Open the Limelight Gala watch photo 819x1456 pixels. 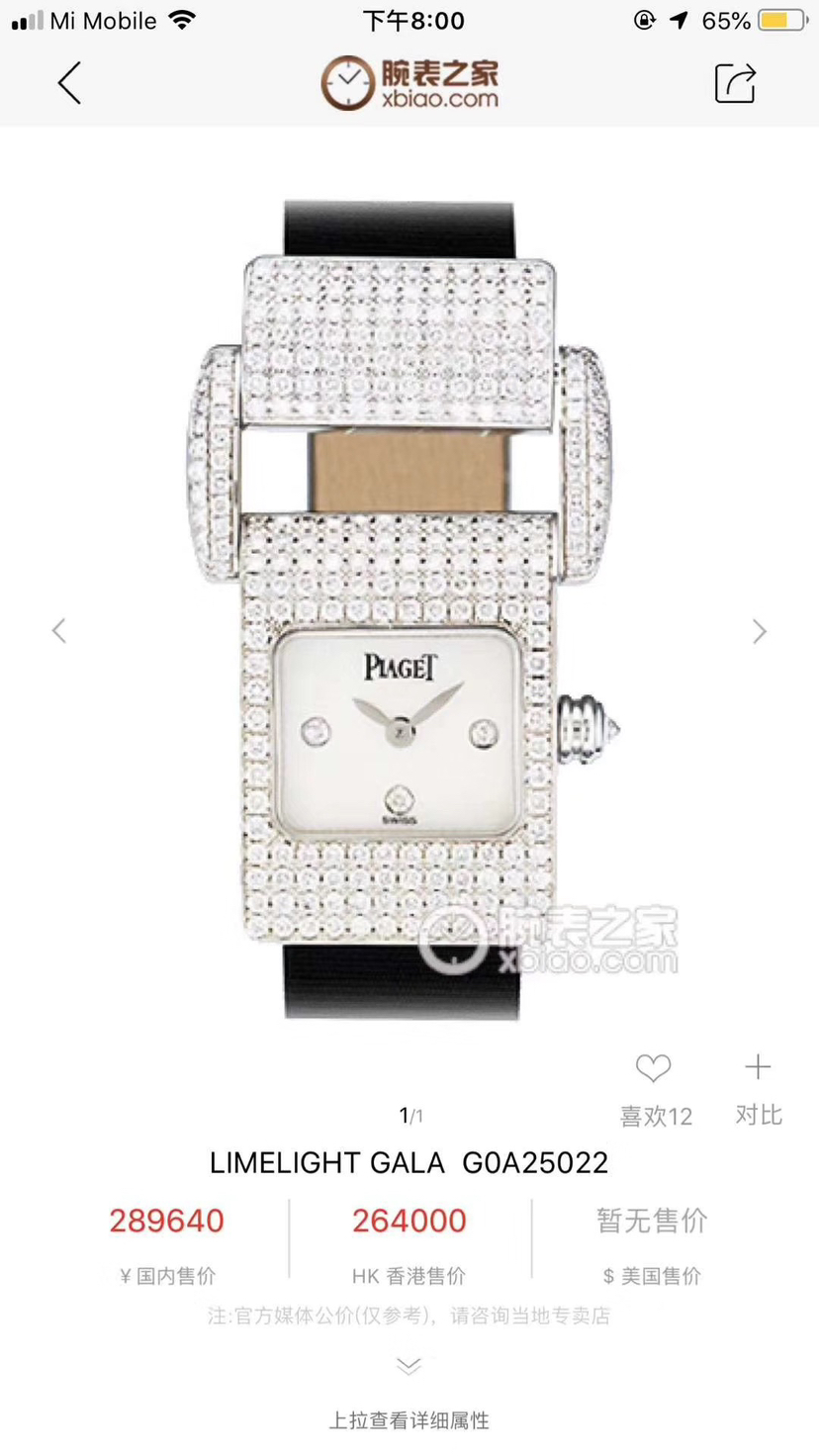(x=409, y=608)
